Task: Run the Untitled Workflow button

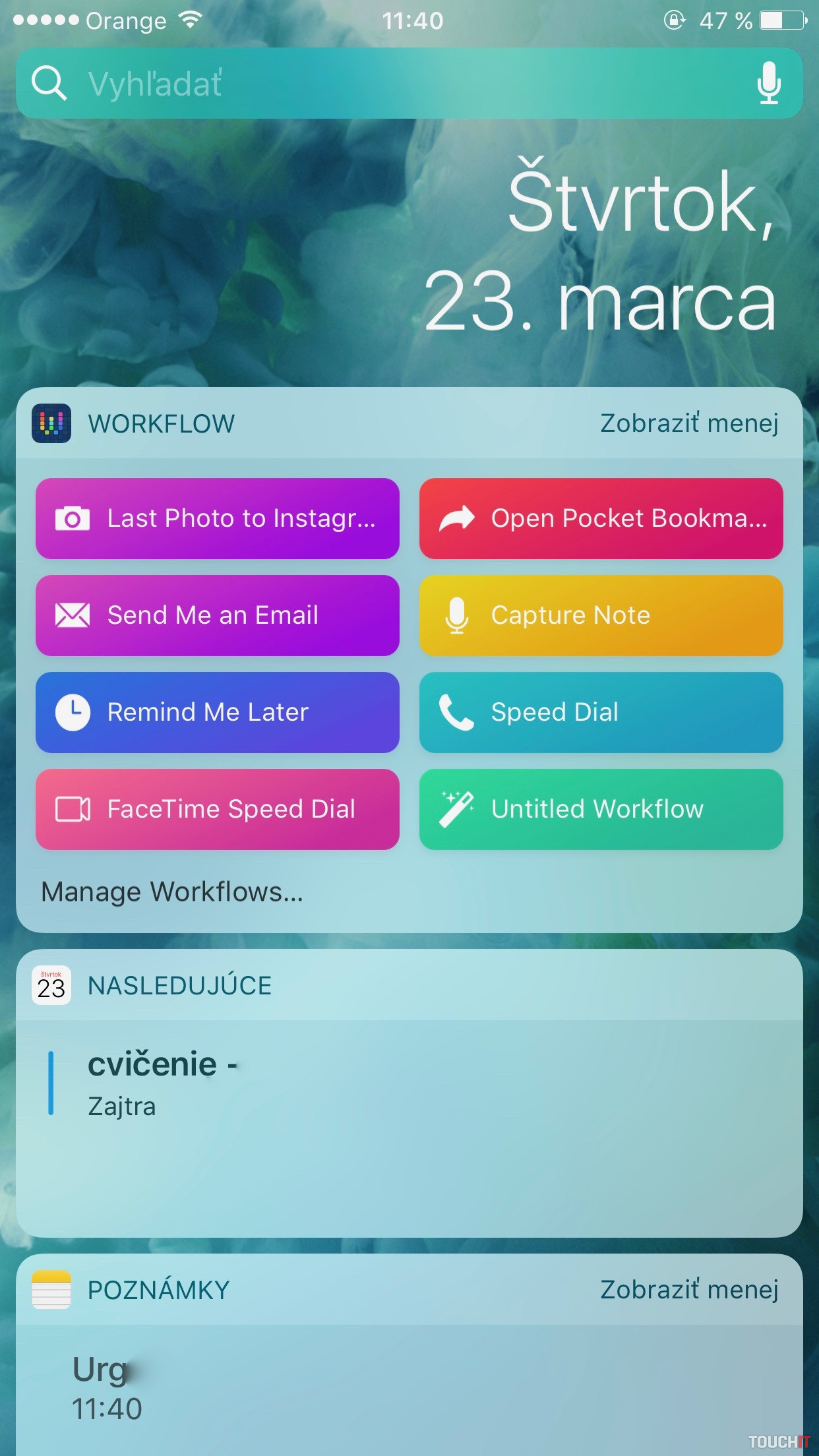Action: 601,809
